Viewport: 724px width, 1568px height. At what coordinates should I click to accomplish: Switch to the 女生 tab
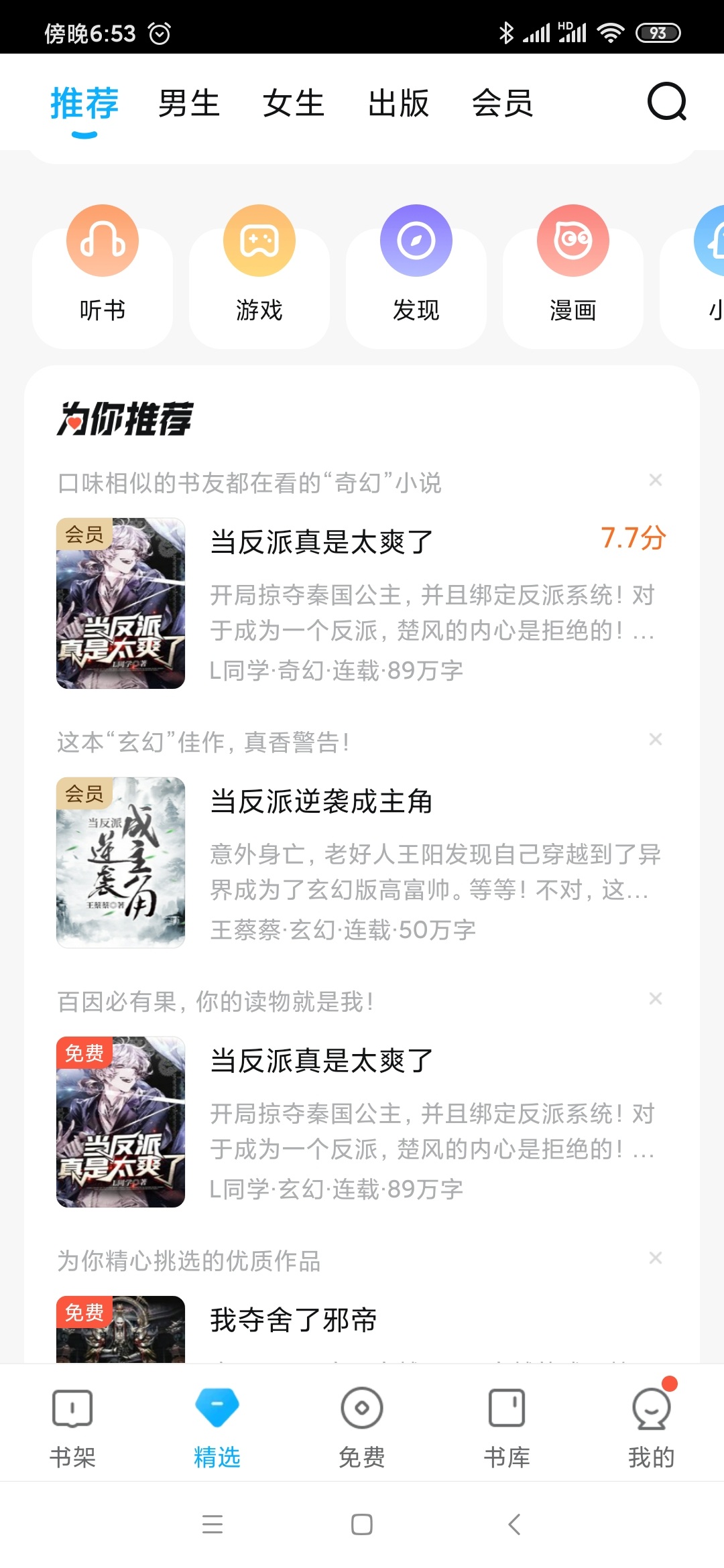[x=294, y=104]
